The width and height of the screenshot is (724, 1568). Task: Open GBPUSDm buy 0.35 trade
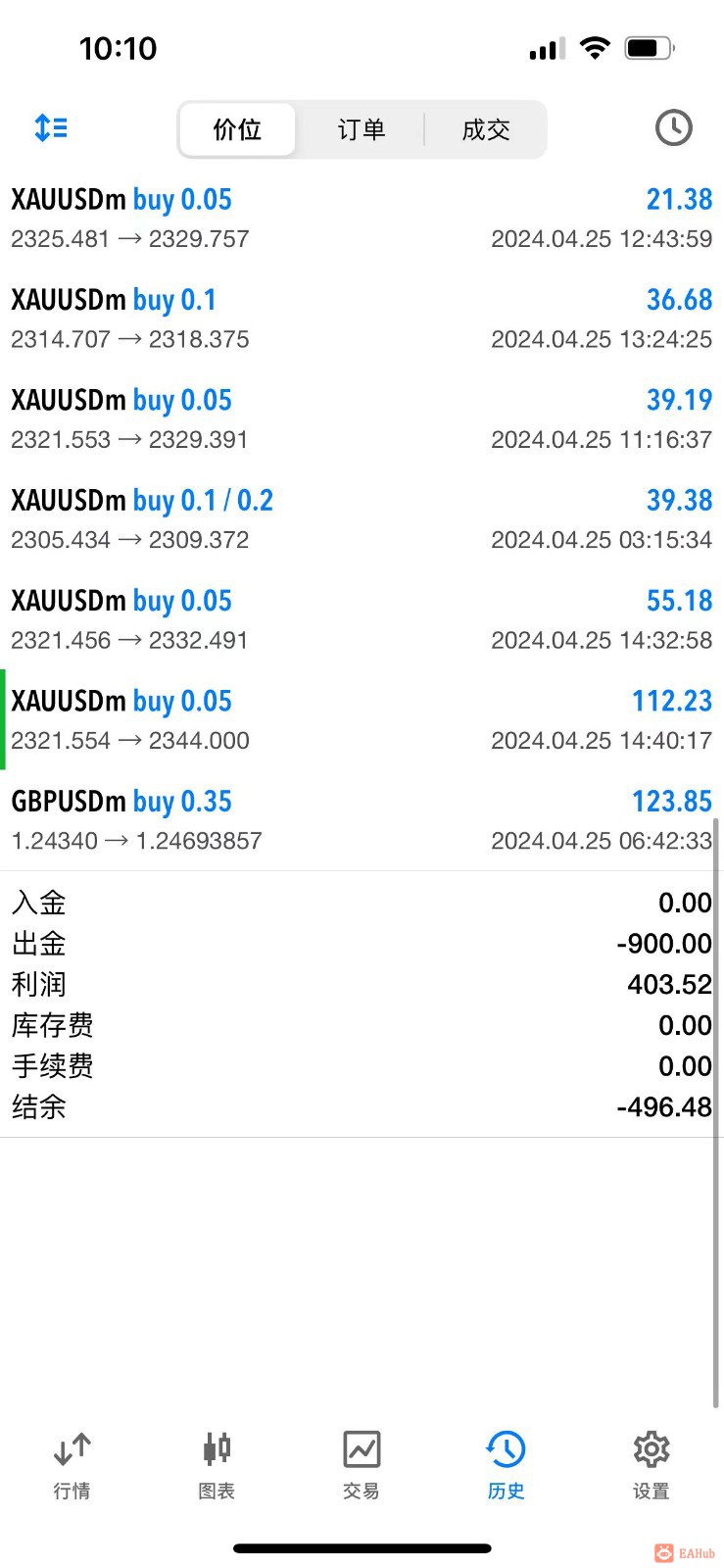click(361, 820)
